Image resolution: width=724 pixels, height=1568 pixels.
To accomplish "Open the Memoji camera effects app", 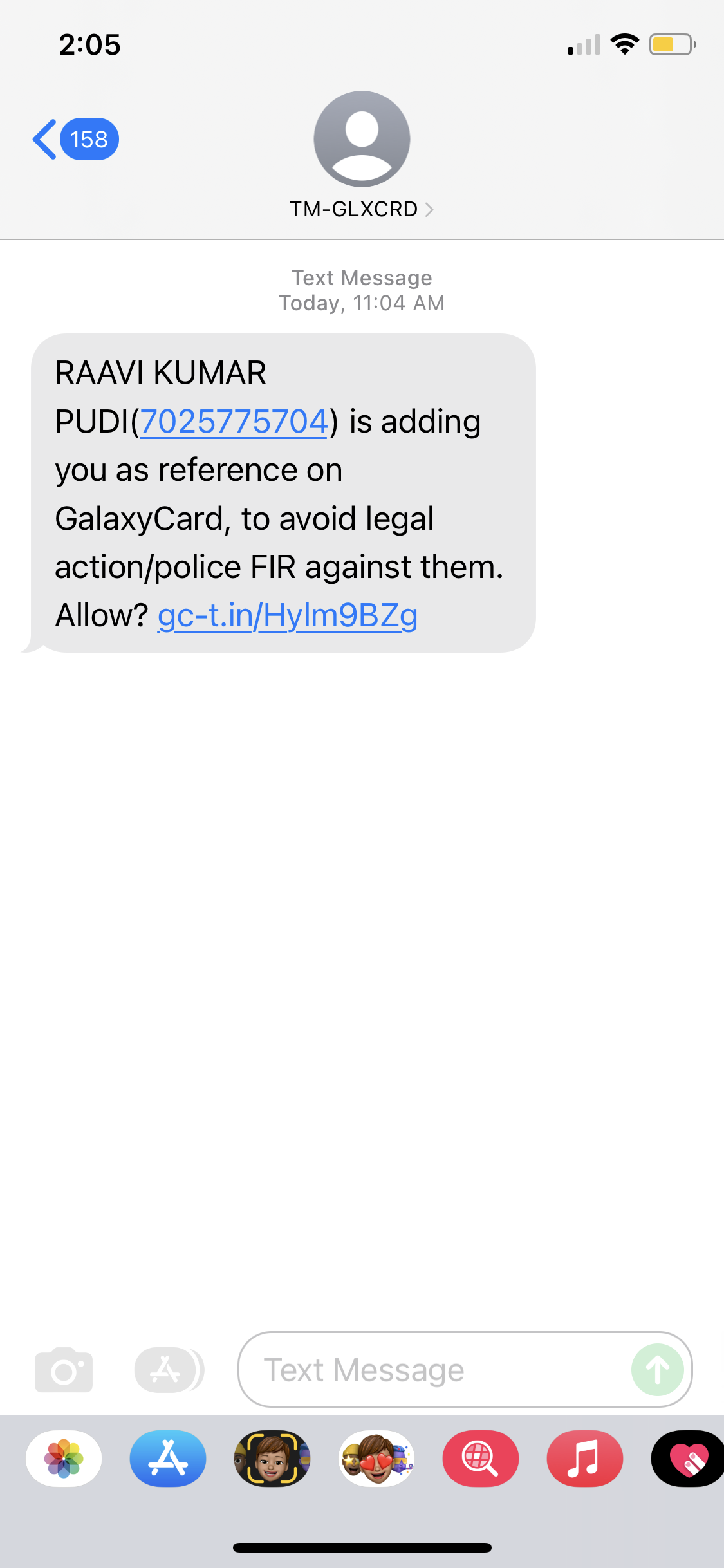I will 272,1458.
